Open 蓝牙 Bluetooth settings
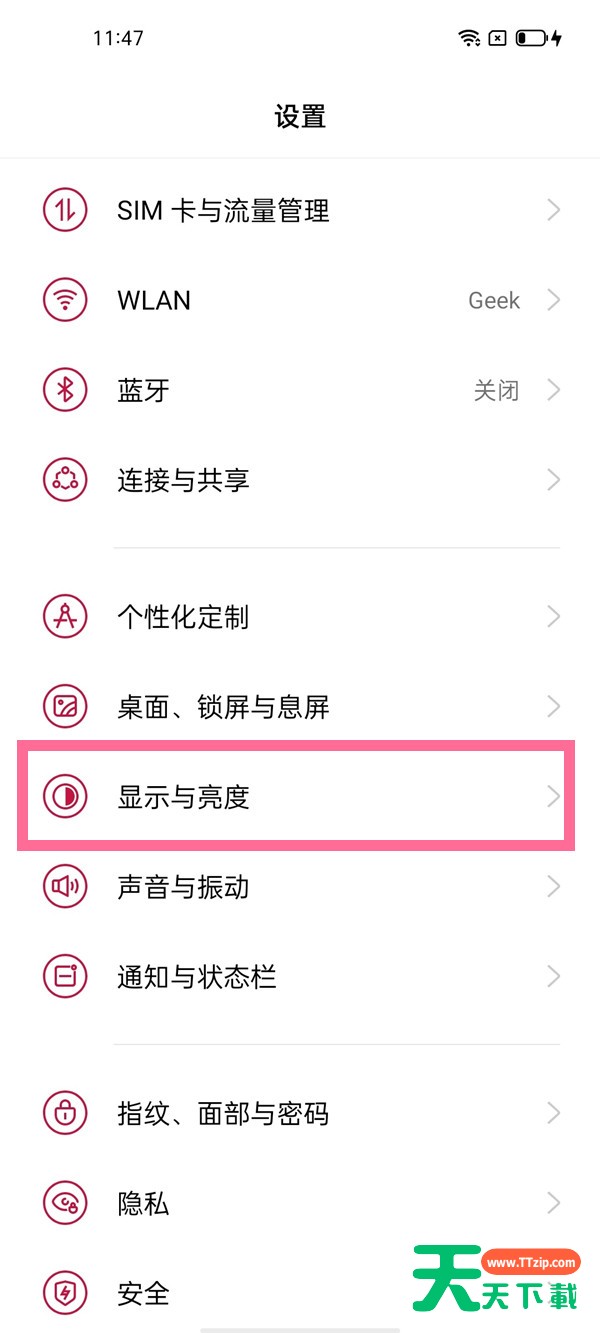Screen dimensions: 600x1333 pyautogui.click(x=300, y=390)
